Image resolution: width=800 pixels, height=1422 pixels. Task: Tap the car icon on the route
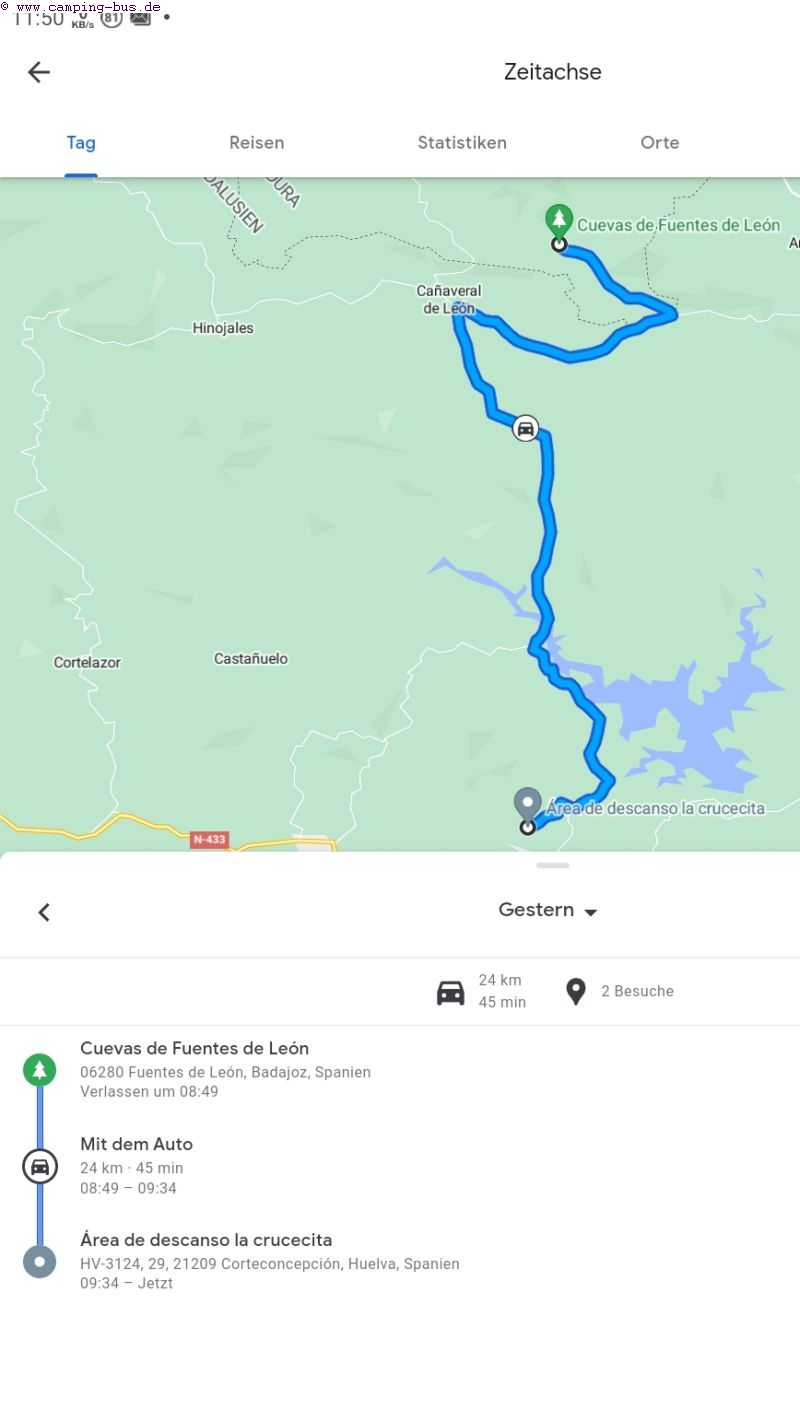click(x=525, y=429)
